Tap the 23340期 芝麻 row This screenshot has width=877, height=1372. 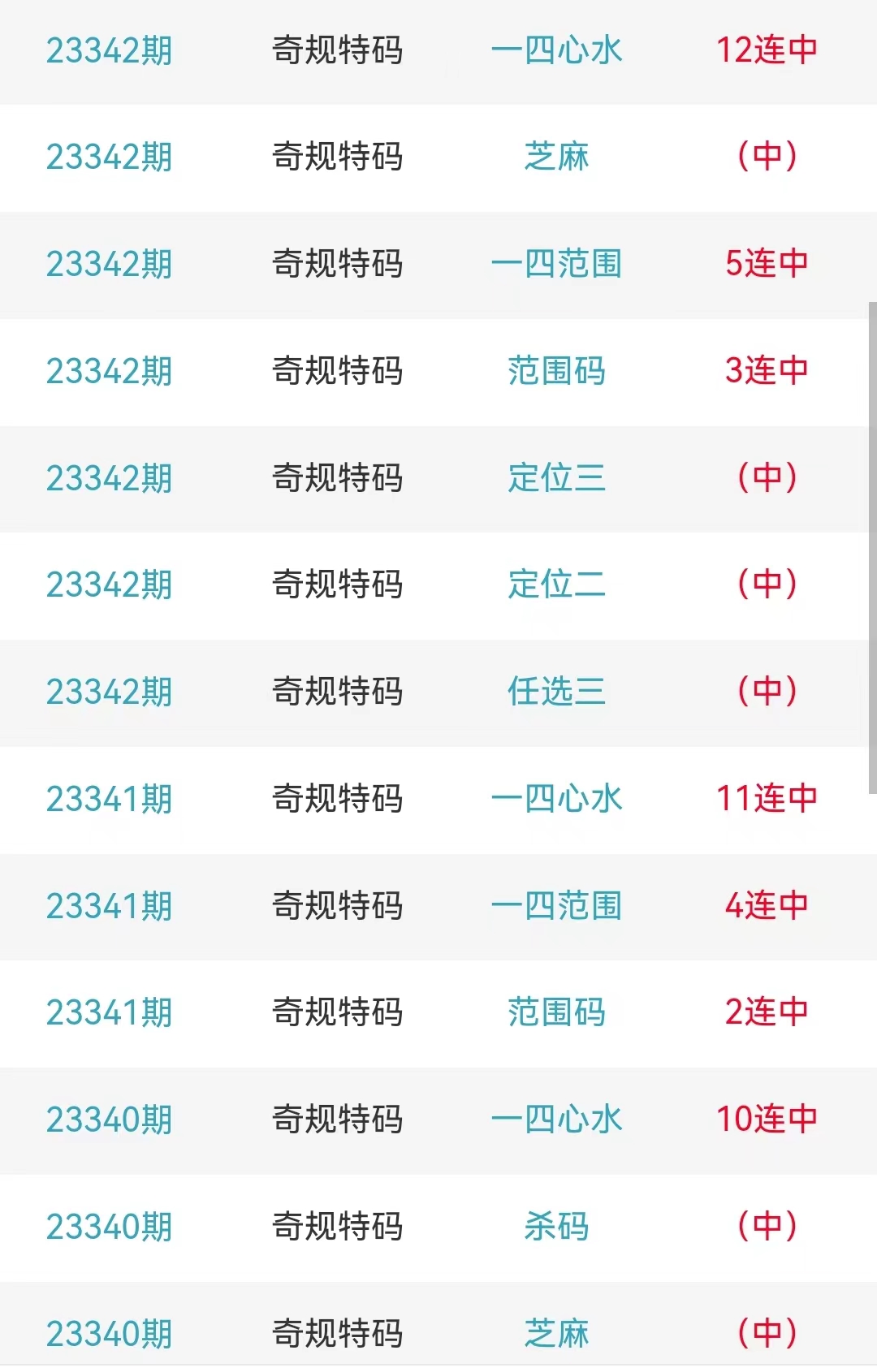pos(556,1333)
